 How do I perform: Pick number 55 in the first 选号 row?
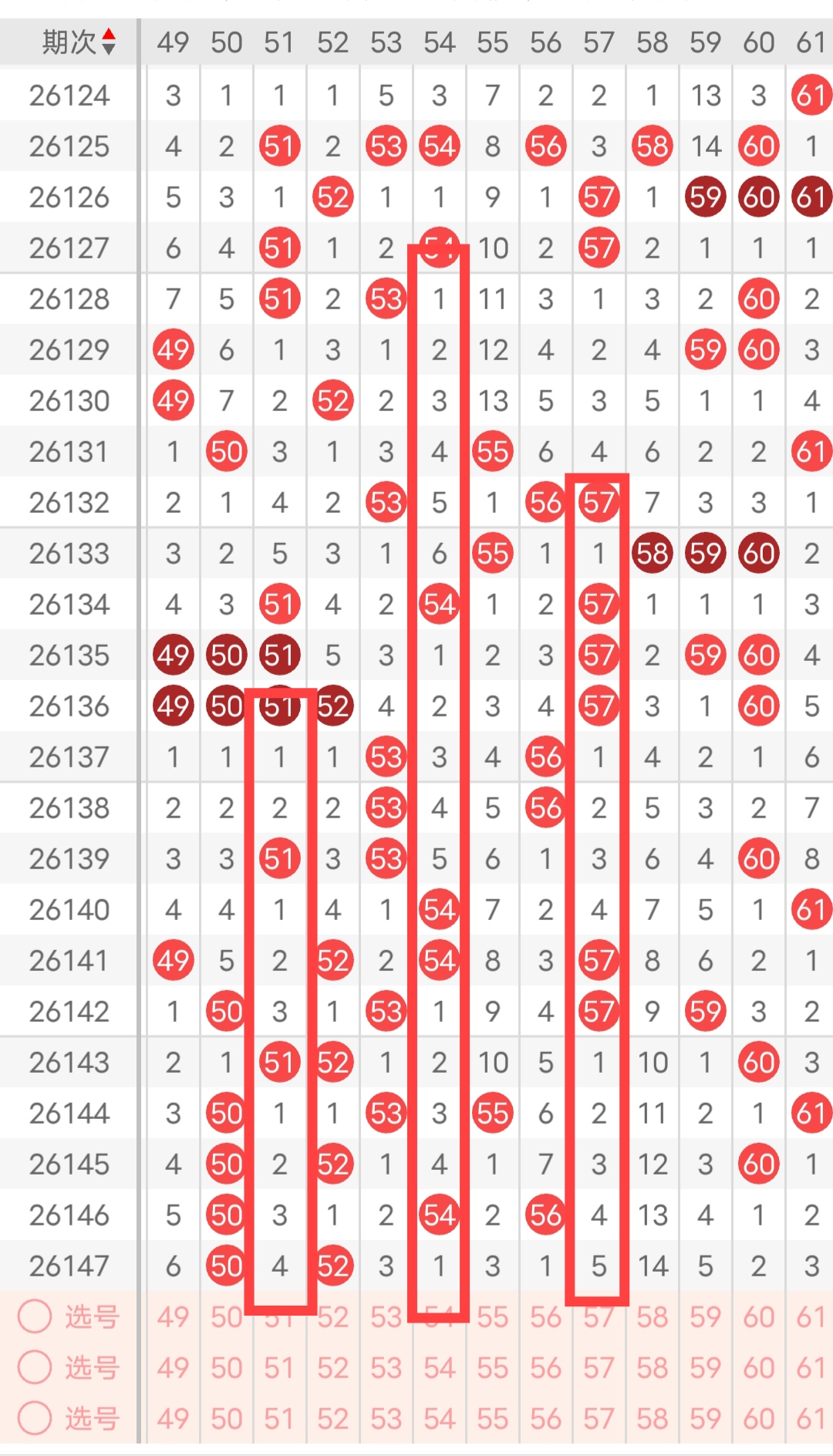pyautogui.click(x=492, y=1316)
